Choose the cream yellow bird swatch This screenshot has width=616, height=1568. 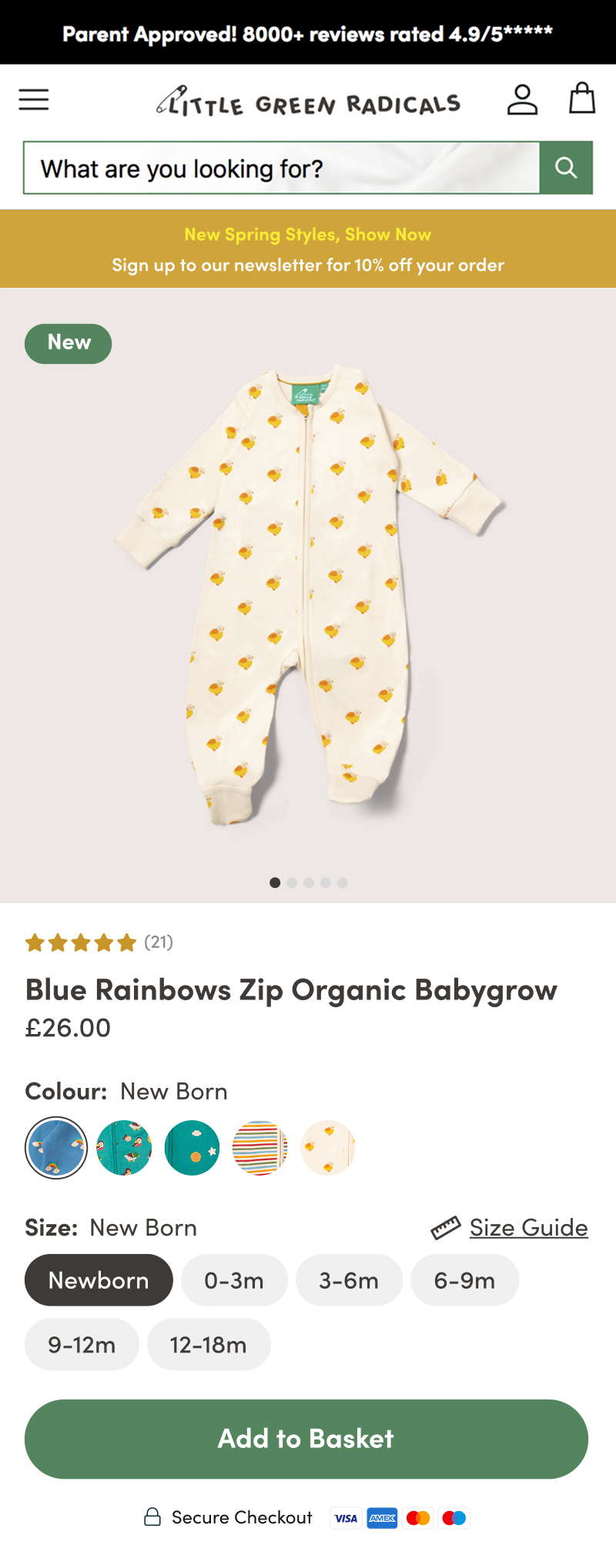coord(328,1148)
